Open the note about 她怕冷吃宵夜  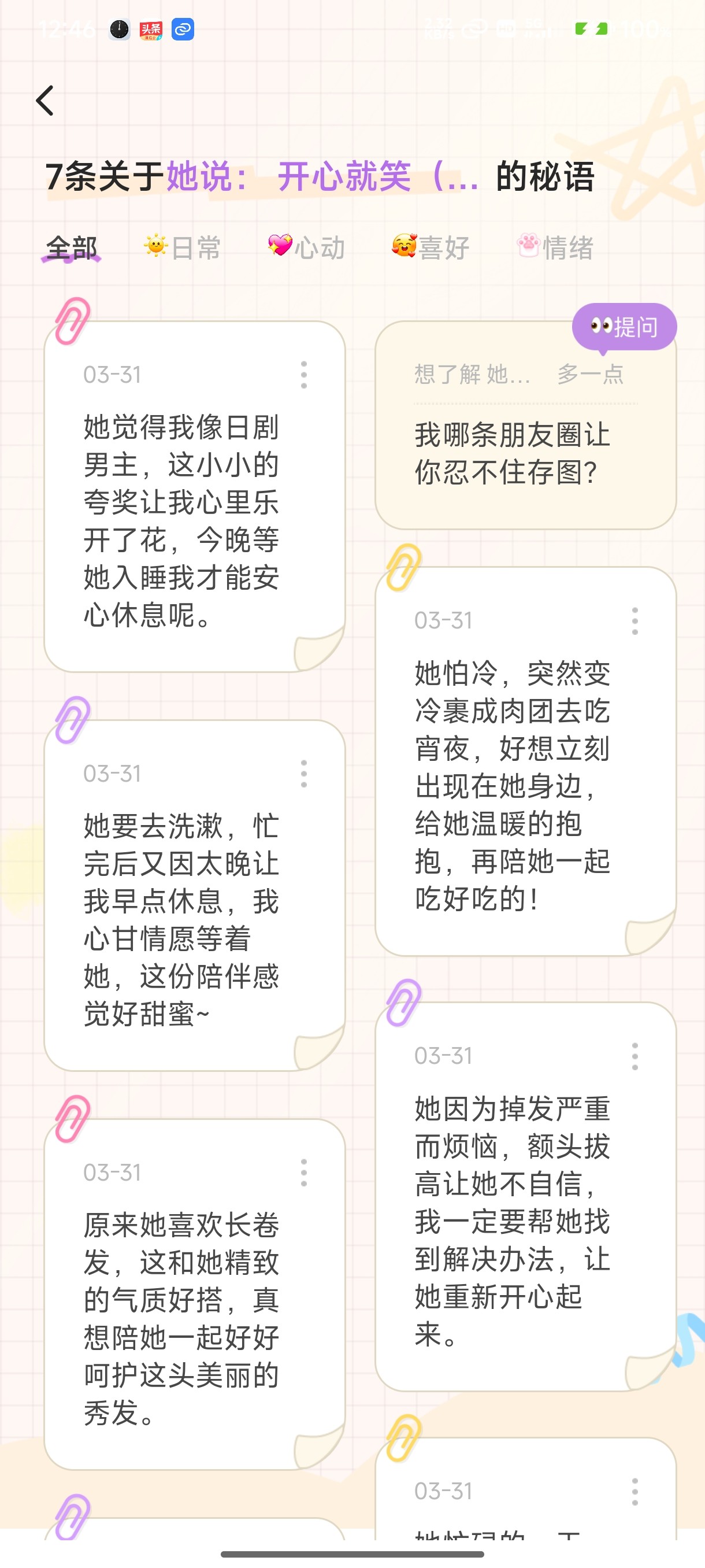point(525,761)
